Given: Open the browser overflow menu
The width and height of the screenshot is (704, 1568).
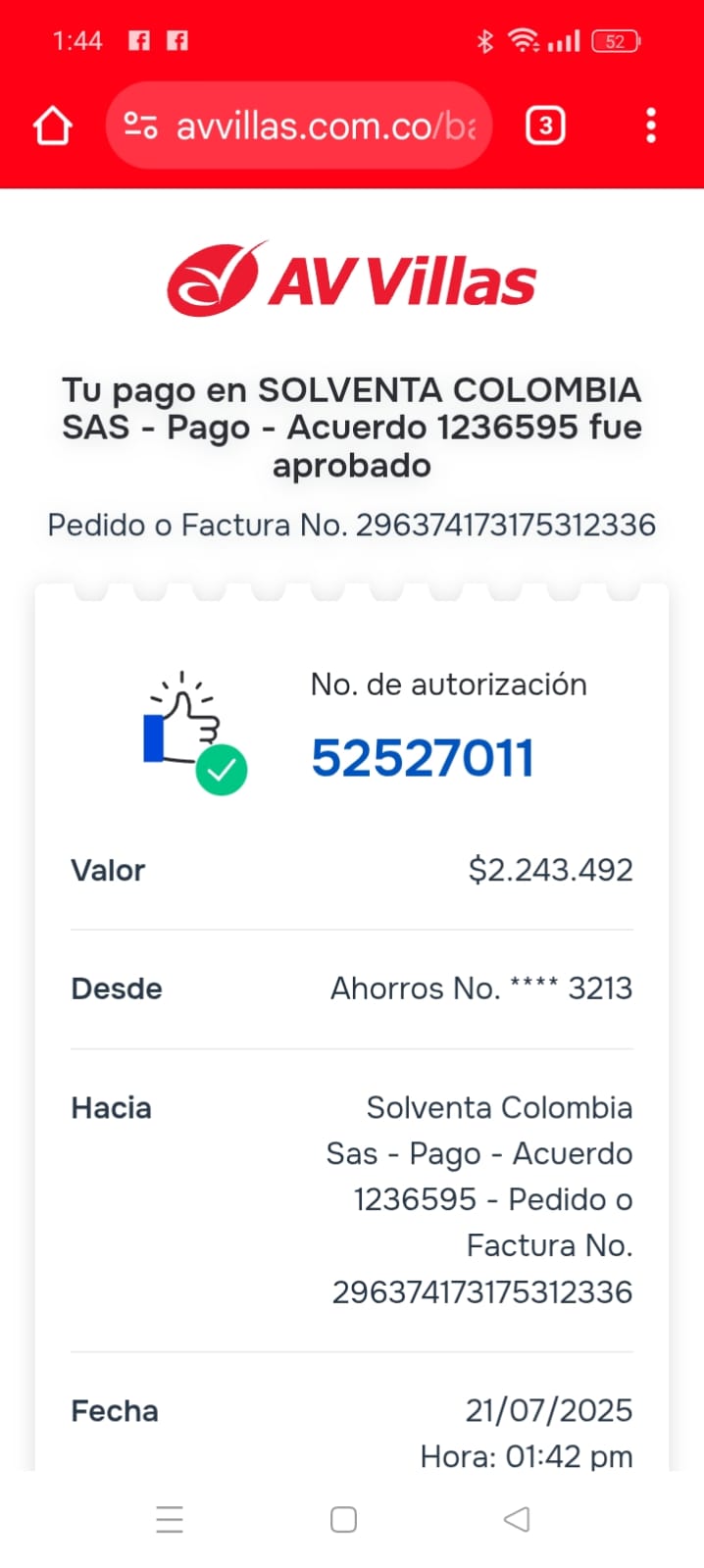Looking at the screenshot, I should (651, 126).
